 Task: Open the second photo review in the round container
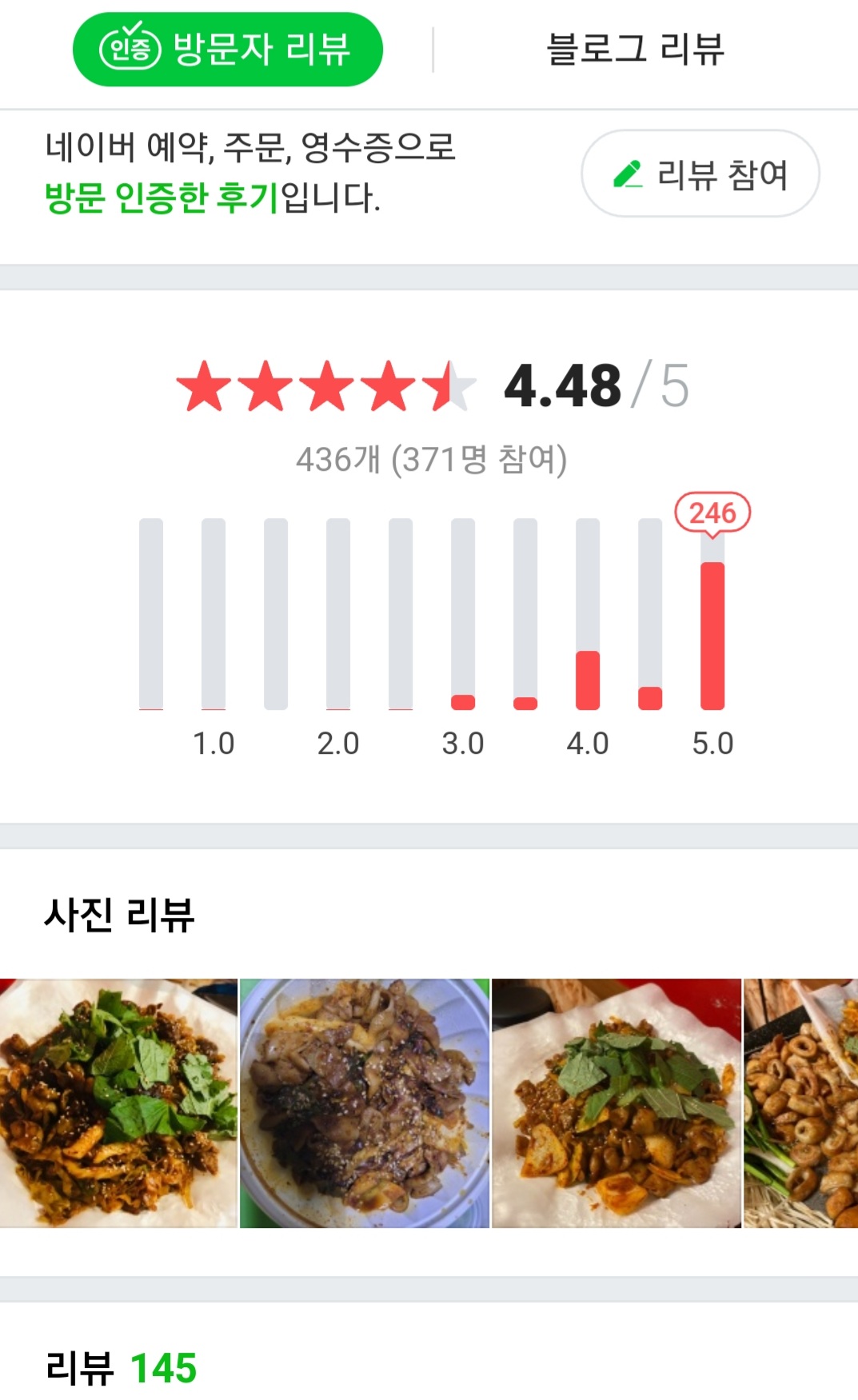point(365,1103)
